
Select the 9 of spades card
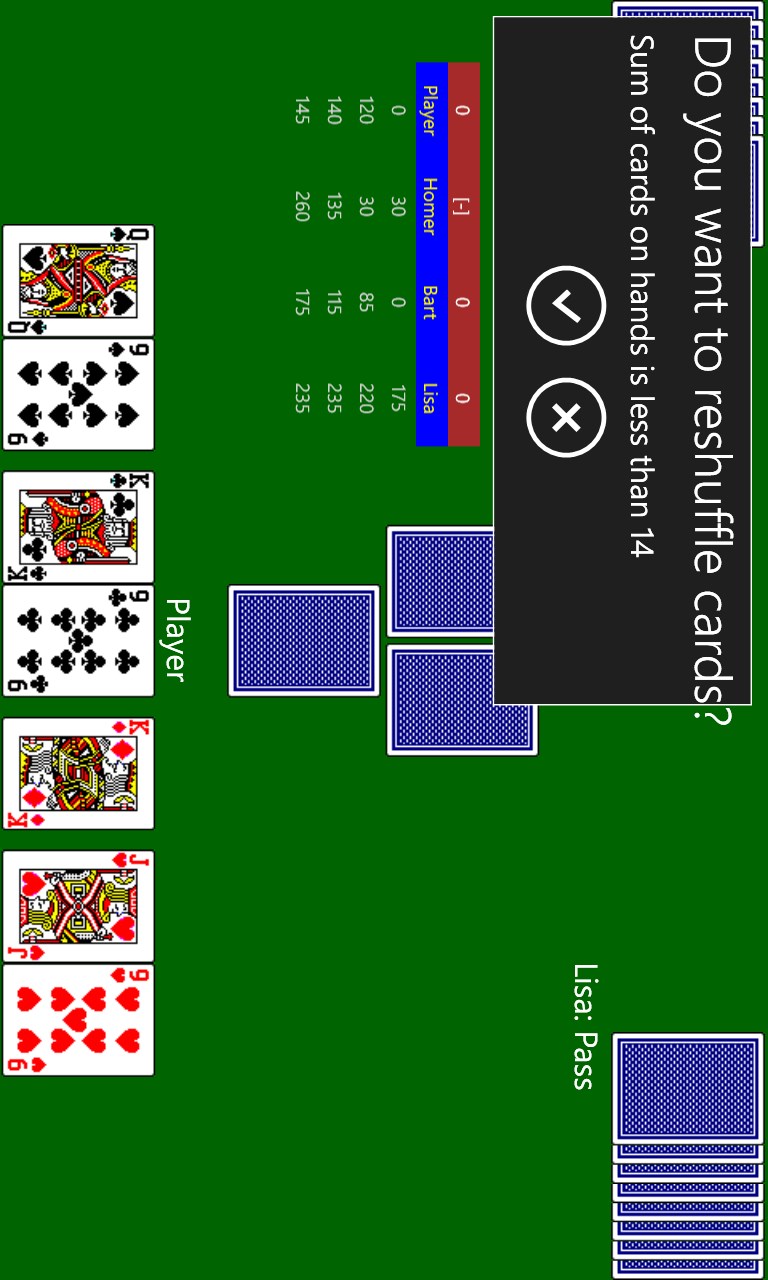pyautogui.click(x=79, y=395)
